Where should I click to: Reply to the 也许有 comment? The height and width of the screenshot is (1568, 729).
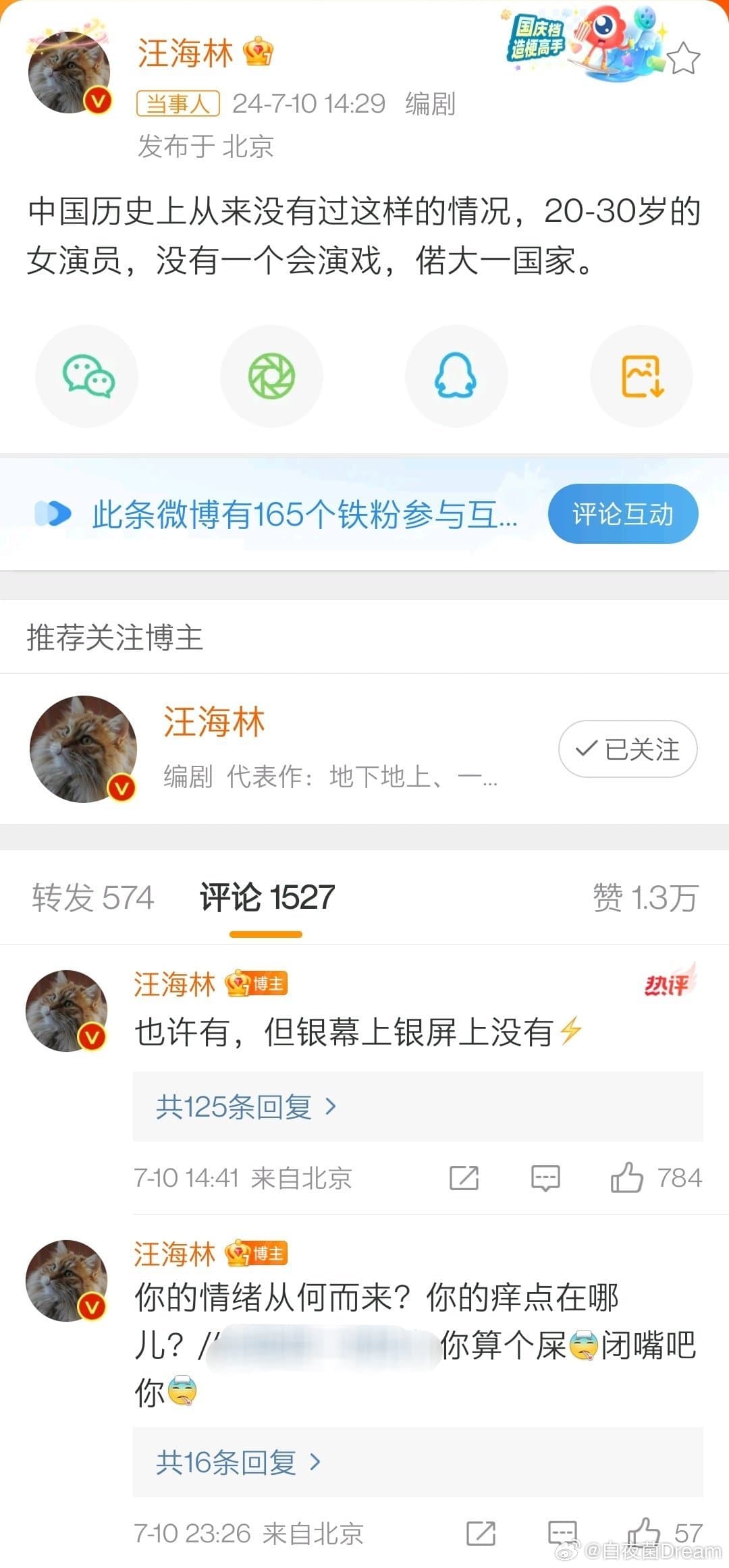click(x=545, y=1178)
